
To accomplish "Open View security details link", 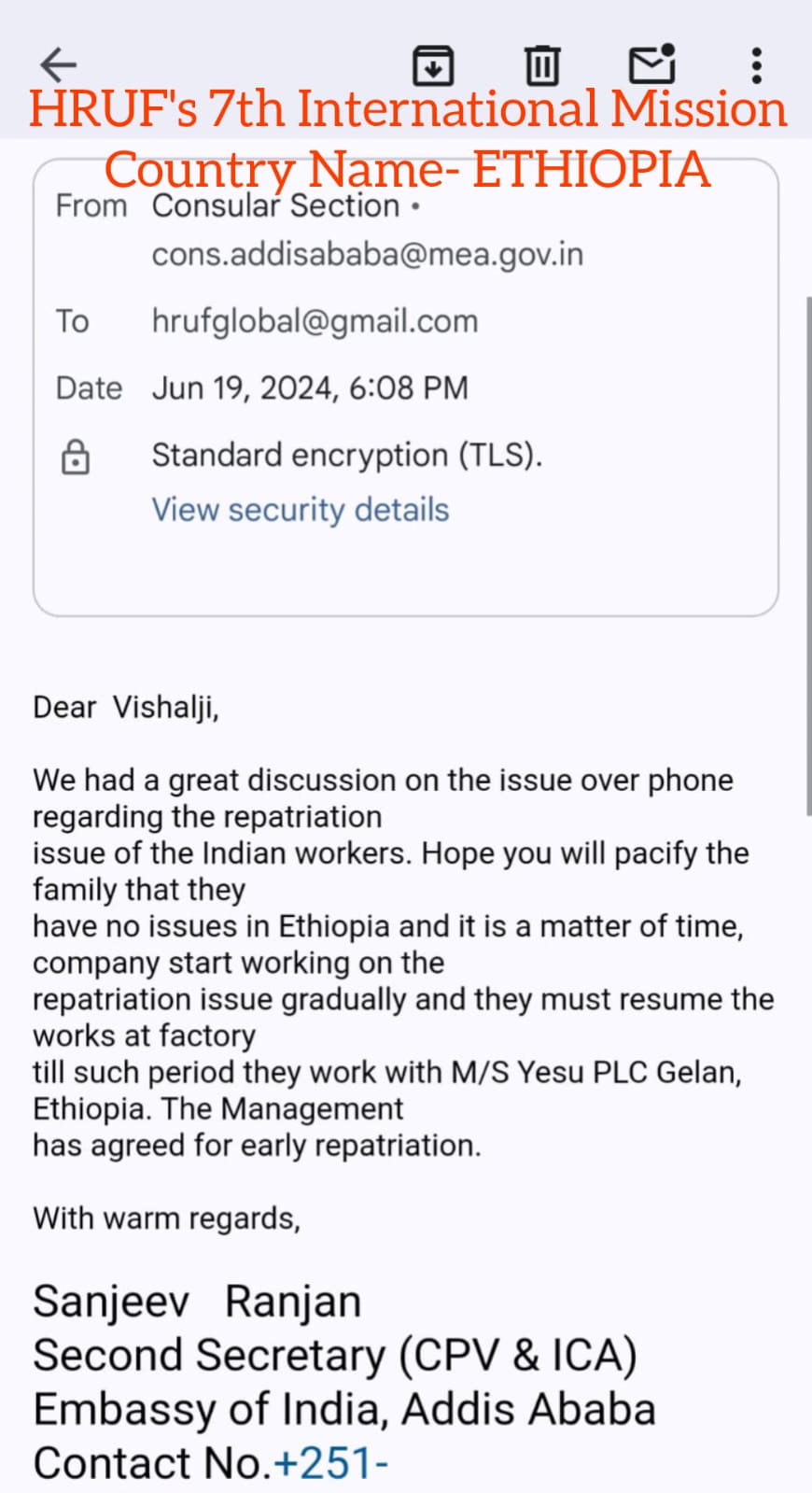I will coord(301,510).
